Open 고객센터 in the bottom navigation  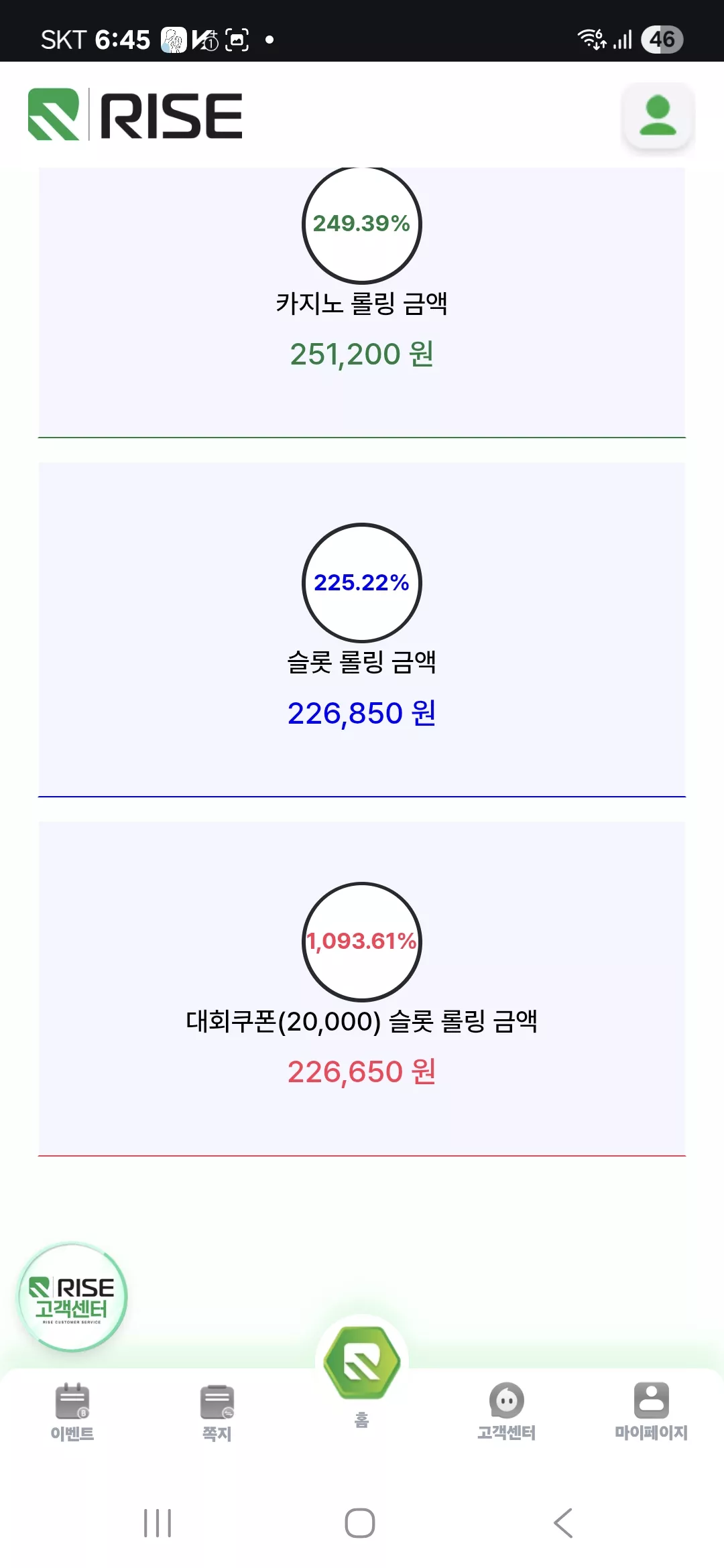(x=507, y=1411)
